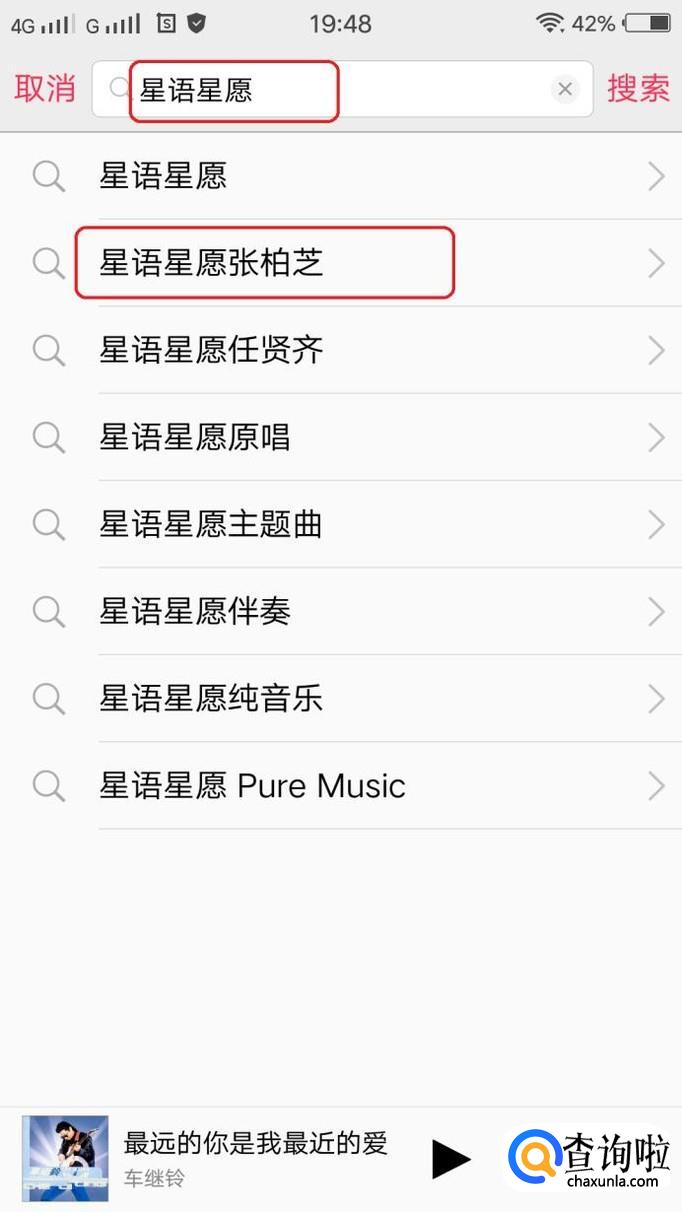Choose the suggestion 星语星愿纯音乐
Viewport: 682px width, 1212px height.
(340, 698)
